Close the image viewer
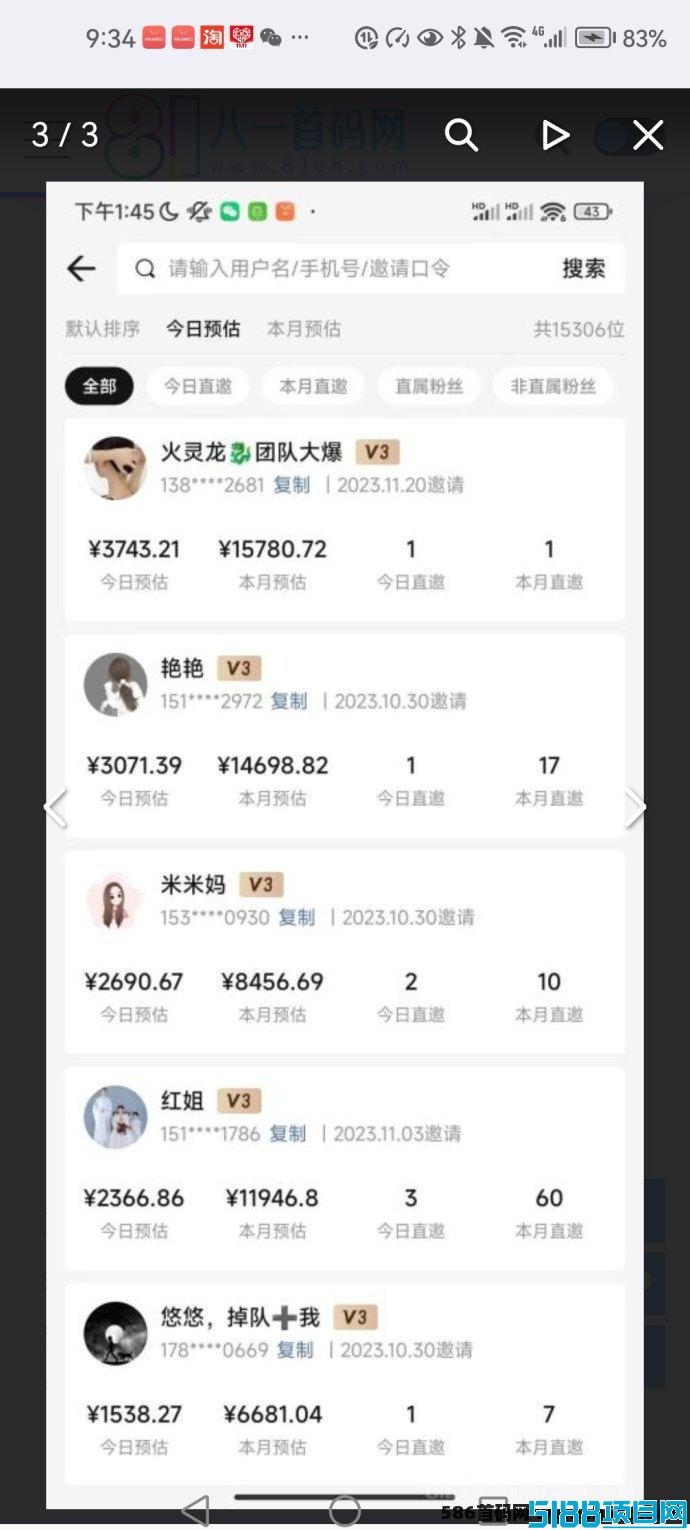Viewport: 690px width, 1530px height. click(x=648, y=135)
